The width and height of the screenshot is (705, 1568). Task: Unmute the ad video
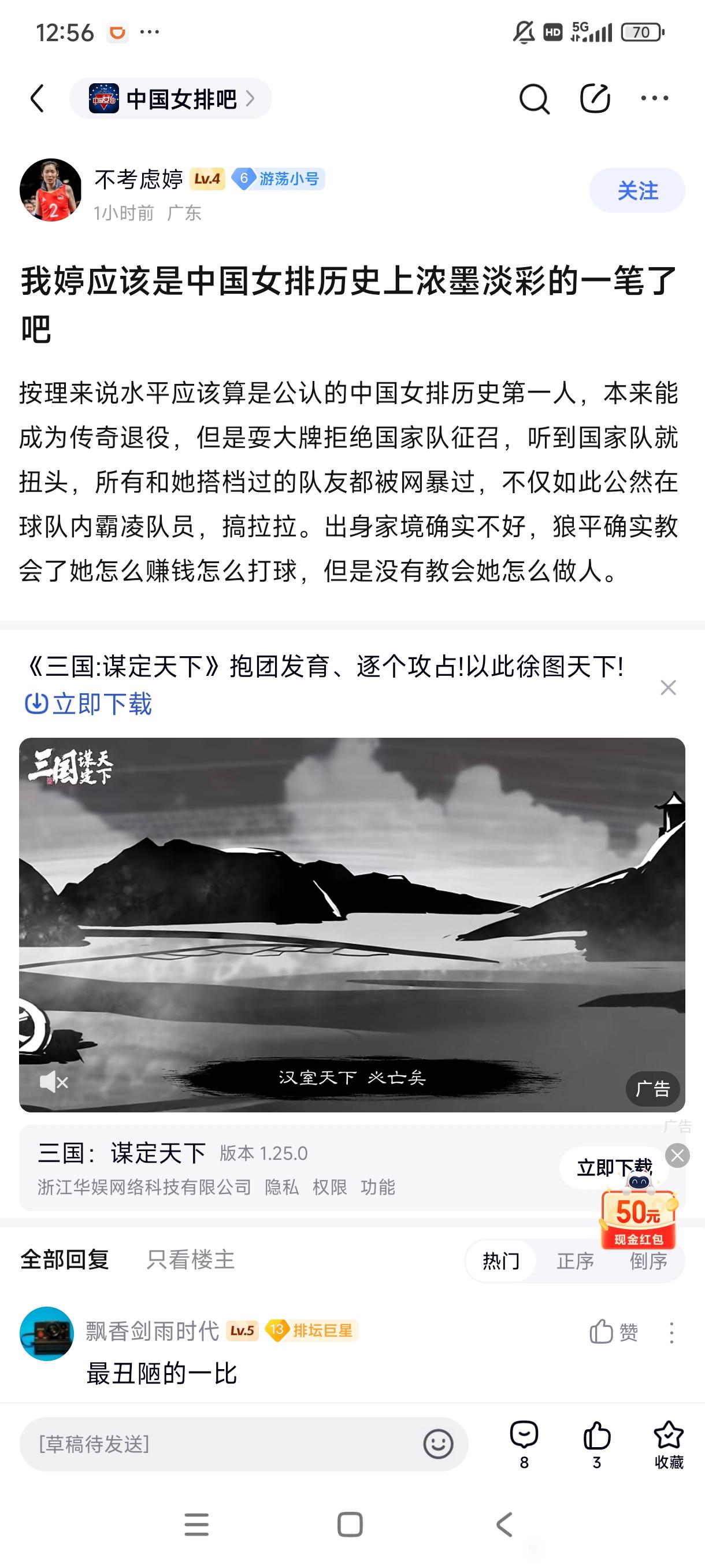(x=54, y=1082)
